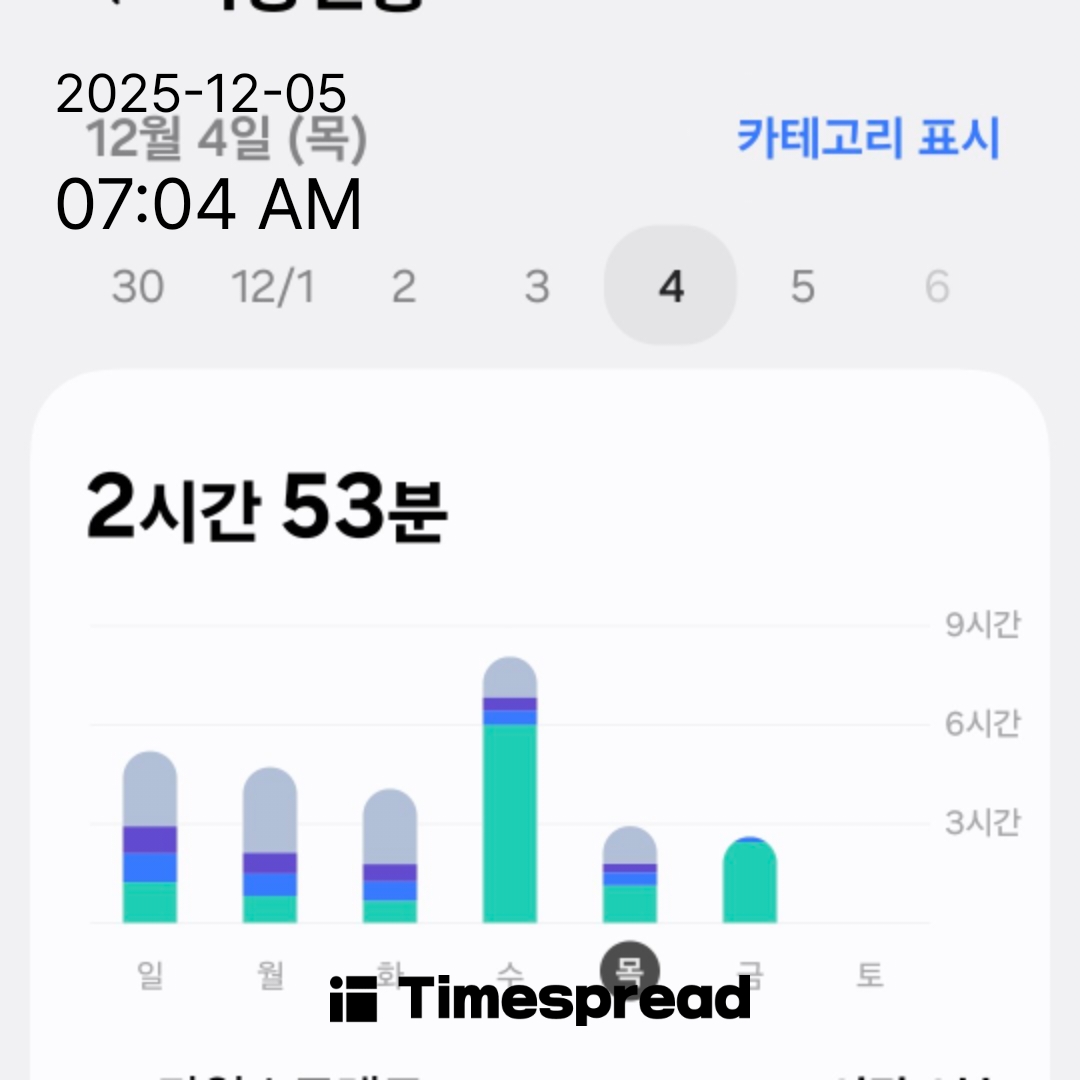Jump to day 5 in the date strip

pyautogui.click(x=803, y=288)
